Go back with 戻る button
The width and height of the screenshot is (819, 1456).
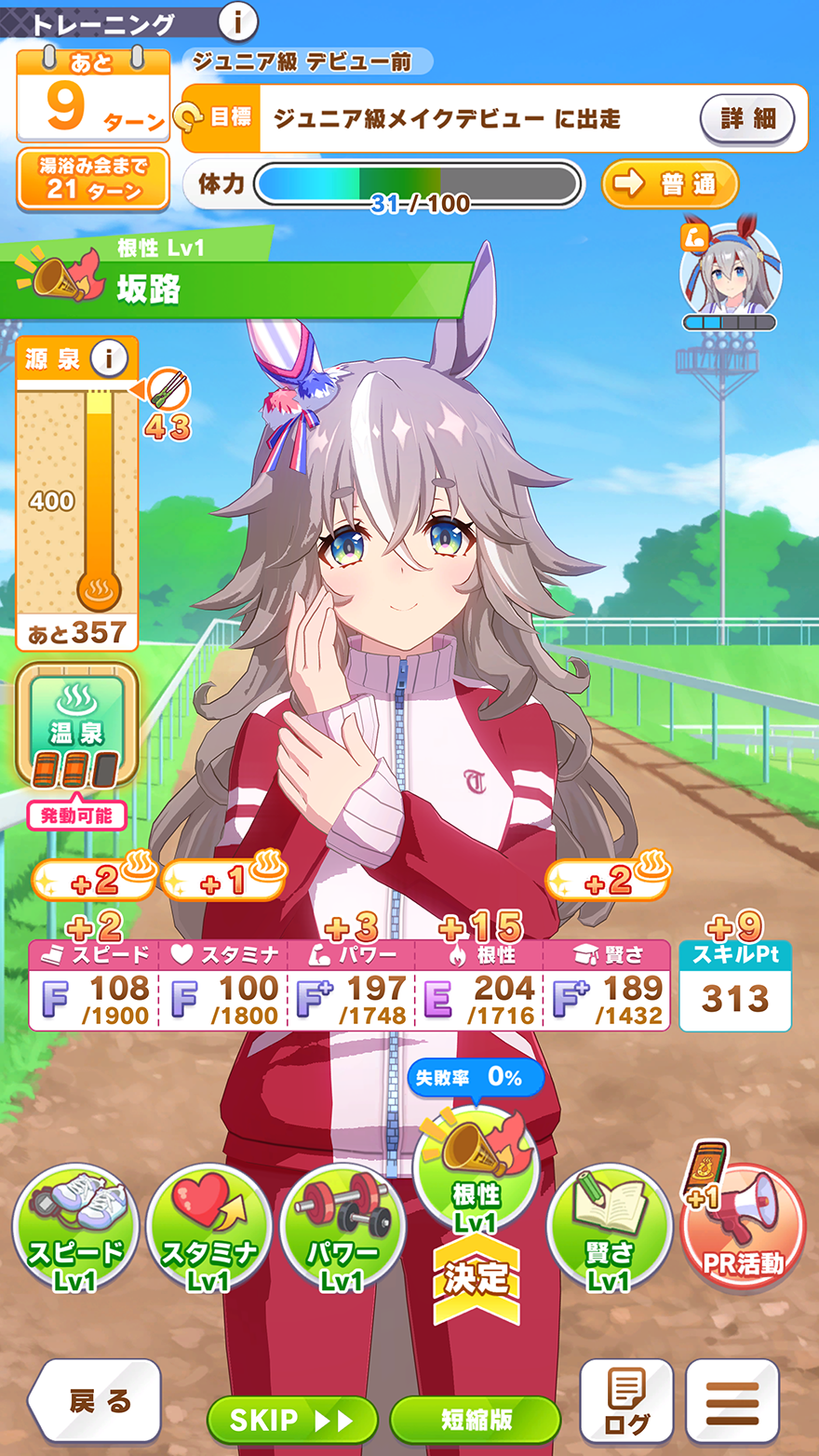click(95, 1401)
